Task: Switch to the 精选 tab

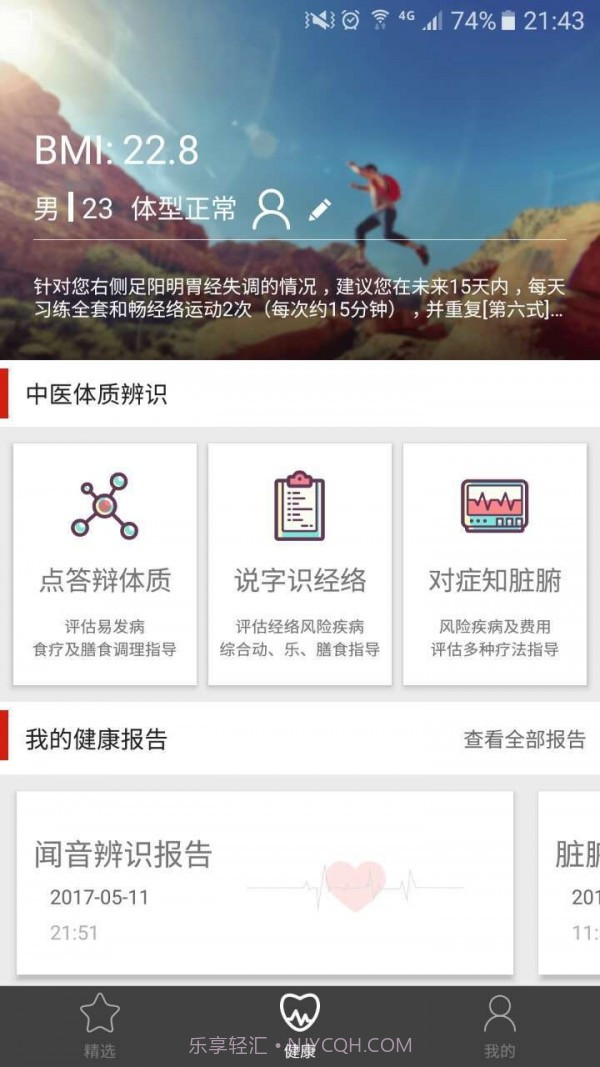Action: pyautogui.click(x=99, y=1025)
